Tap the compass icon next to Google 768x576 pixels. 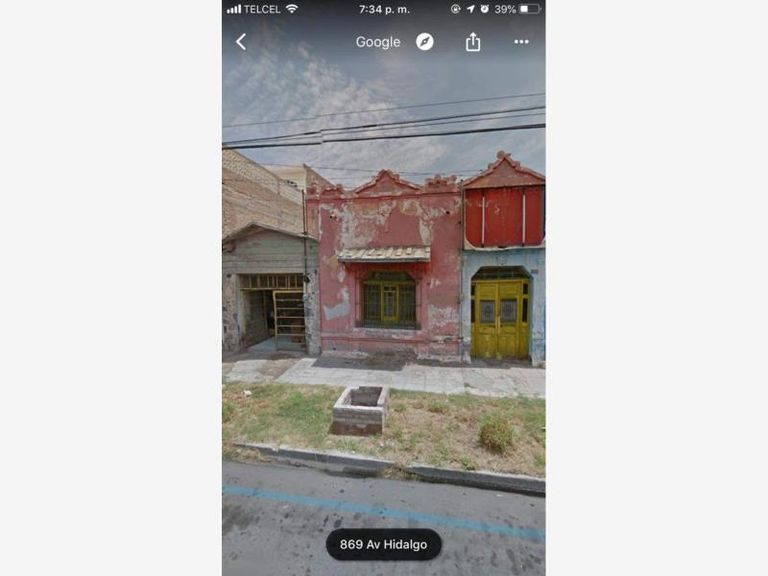425,42
